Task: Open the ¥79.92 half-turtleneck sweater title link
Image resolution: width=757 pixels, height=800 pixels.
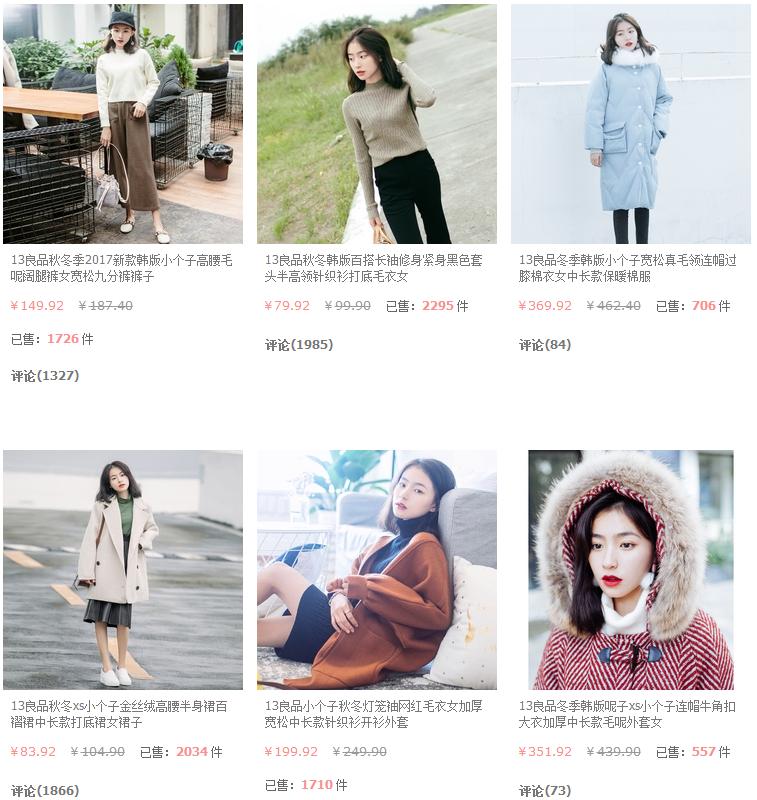Action: pyautogui.click(x=373, y=268)
